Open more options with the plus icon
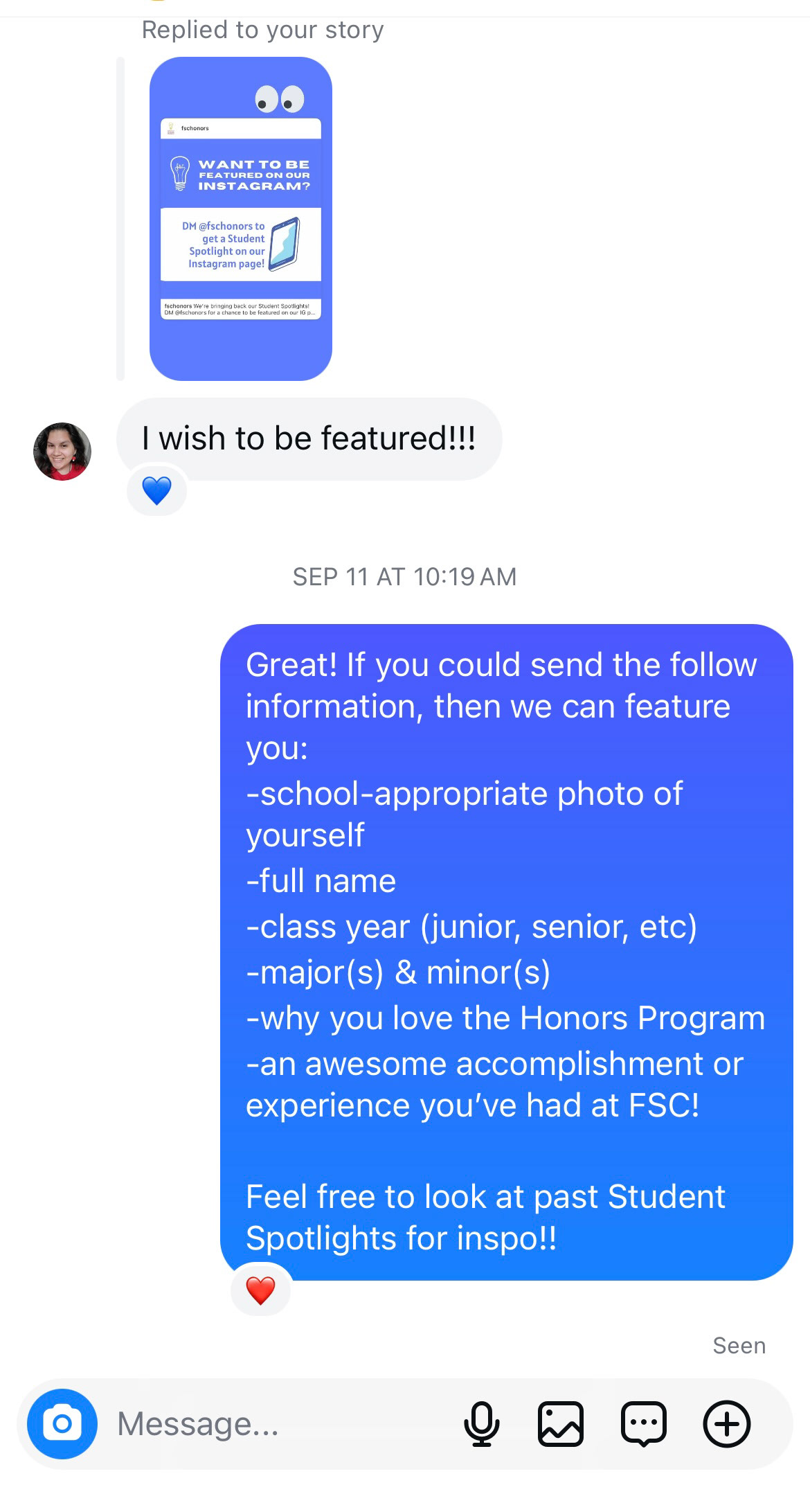Screen dimensions: 810x1512 [726, 1424]
